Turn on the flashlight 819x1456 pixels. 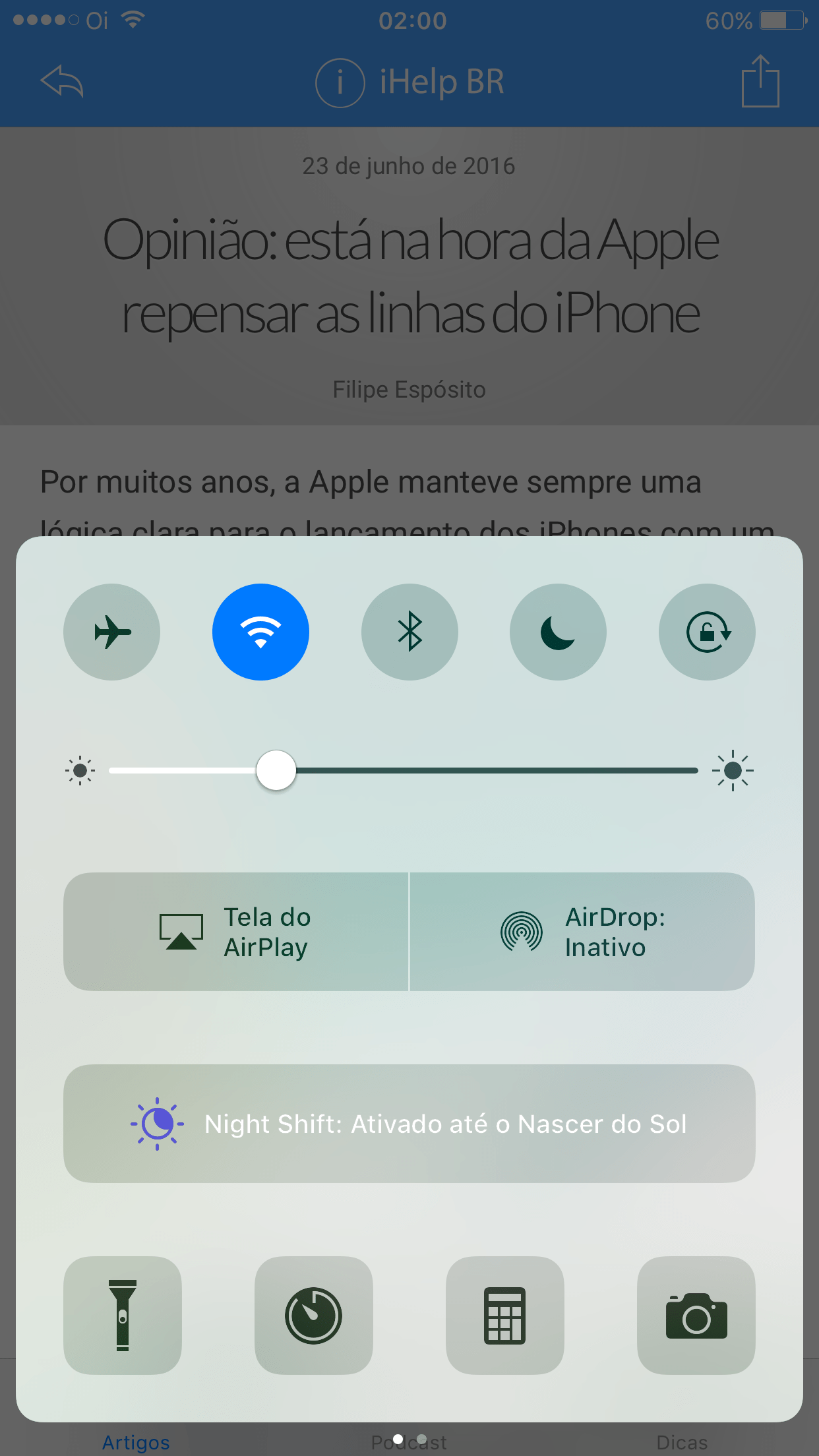click(123, 1316)
